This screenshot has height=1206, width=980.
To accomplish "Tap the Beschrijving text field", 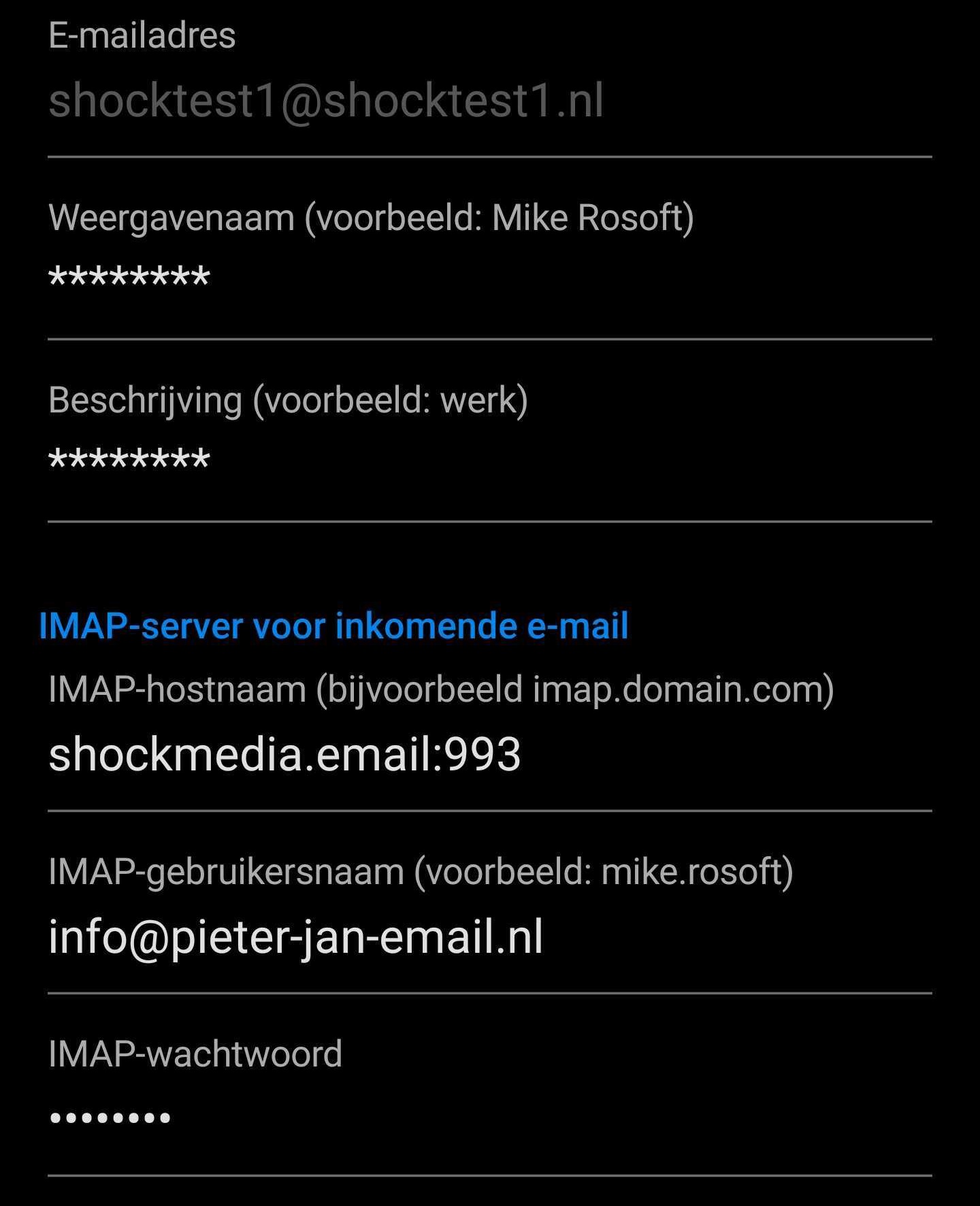I will [x=489, y=461].
